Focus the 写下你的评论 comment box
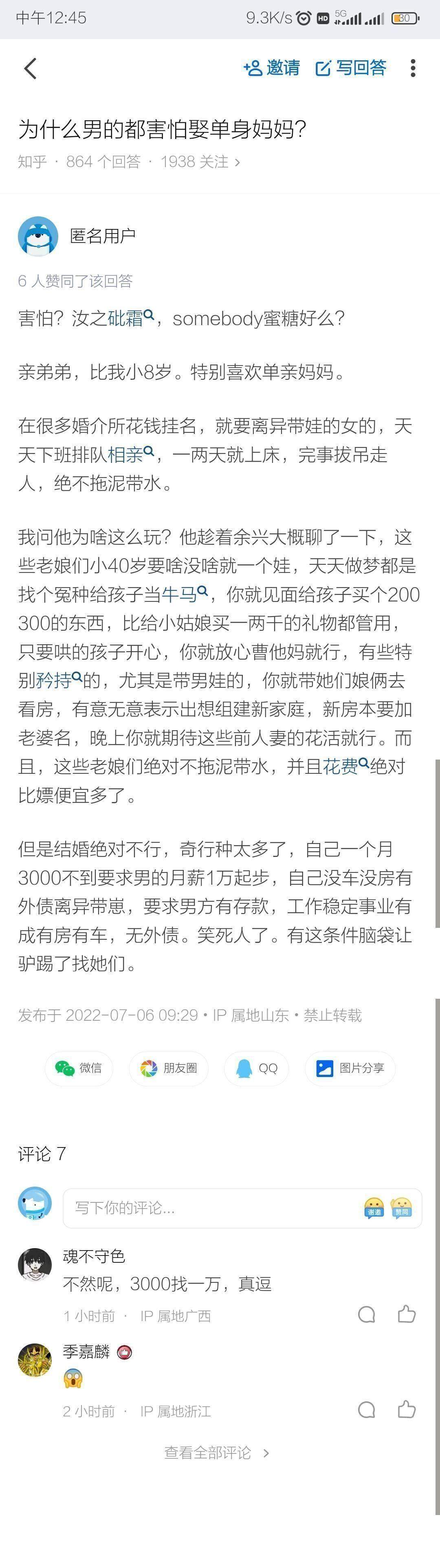Viewport: 440px width, 1568px height. click(x=242, y=1208)
